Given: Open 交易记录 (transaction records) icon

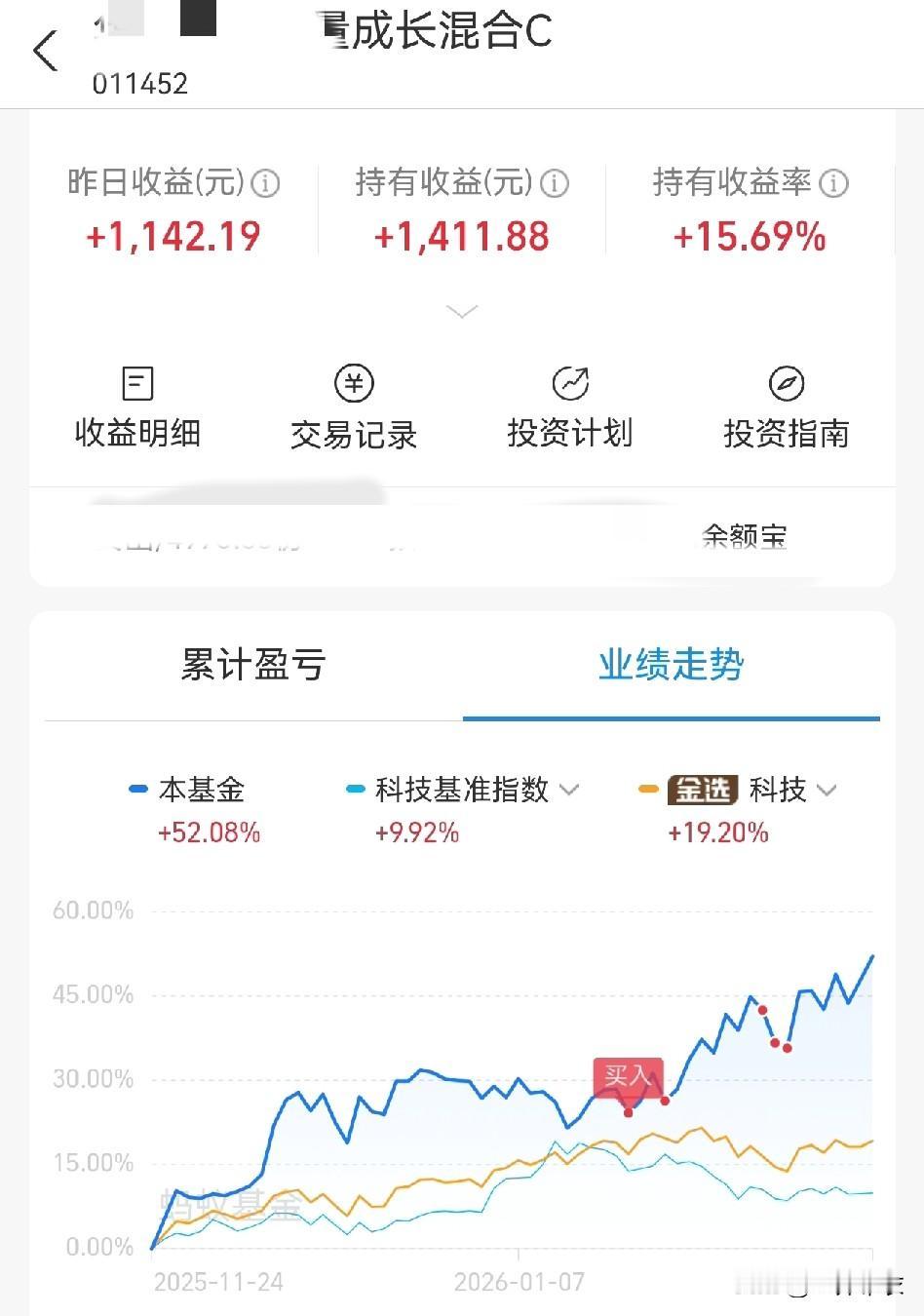Looking at the screenshot, I should coord(354,404).
